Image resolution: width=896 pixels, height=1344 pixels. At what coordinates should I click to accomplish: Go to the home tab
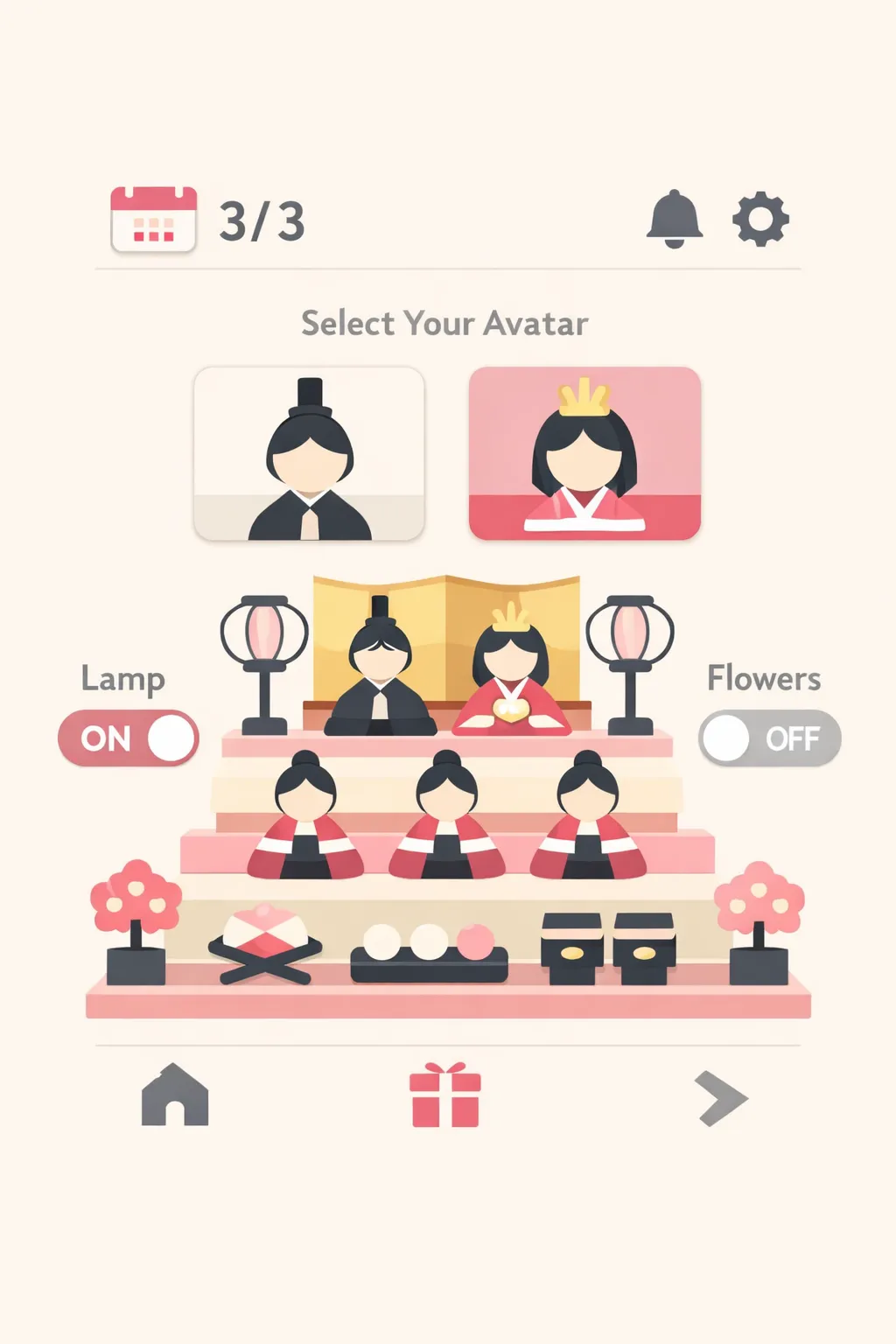[x=175, y=1095]
